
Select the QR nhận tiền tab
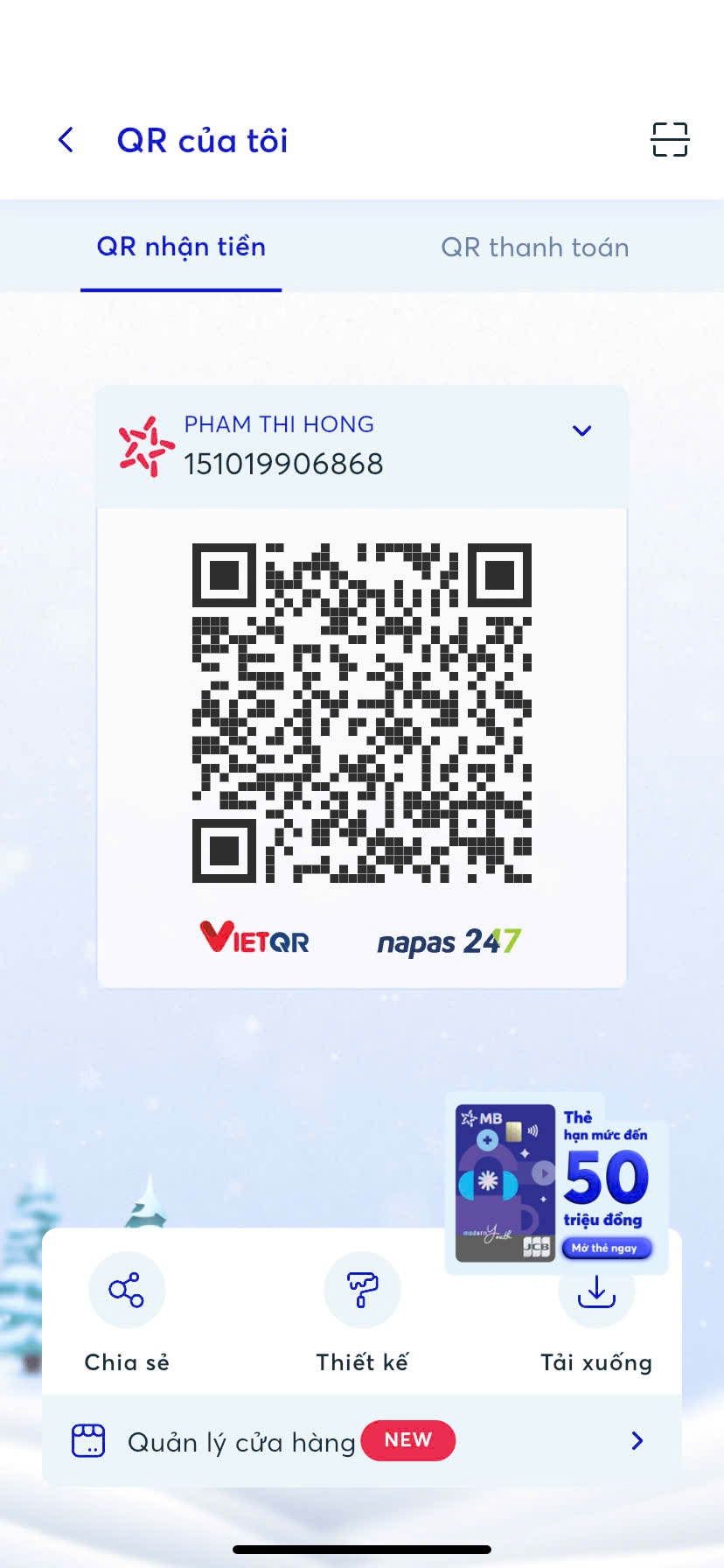[x=181, y=247]
